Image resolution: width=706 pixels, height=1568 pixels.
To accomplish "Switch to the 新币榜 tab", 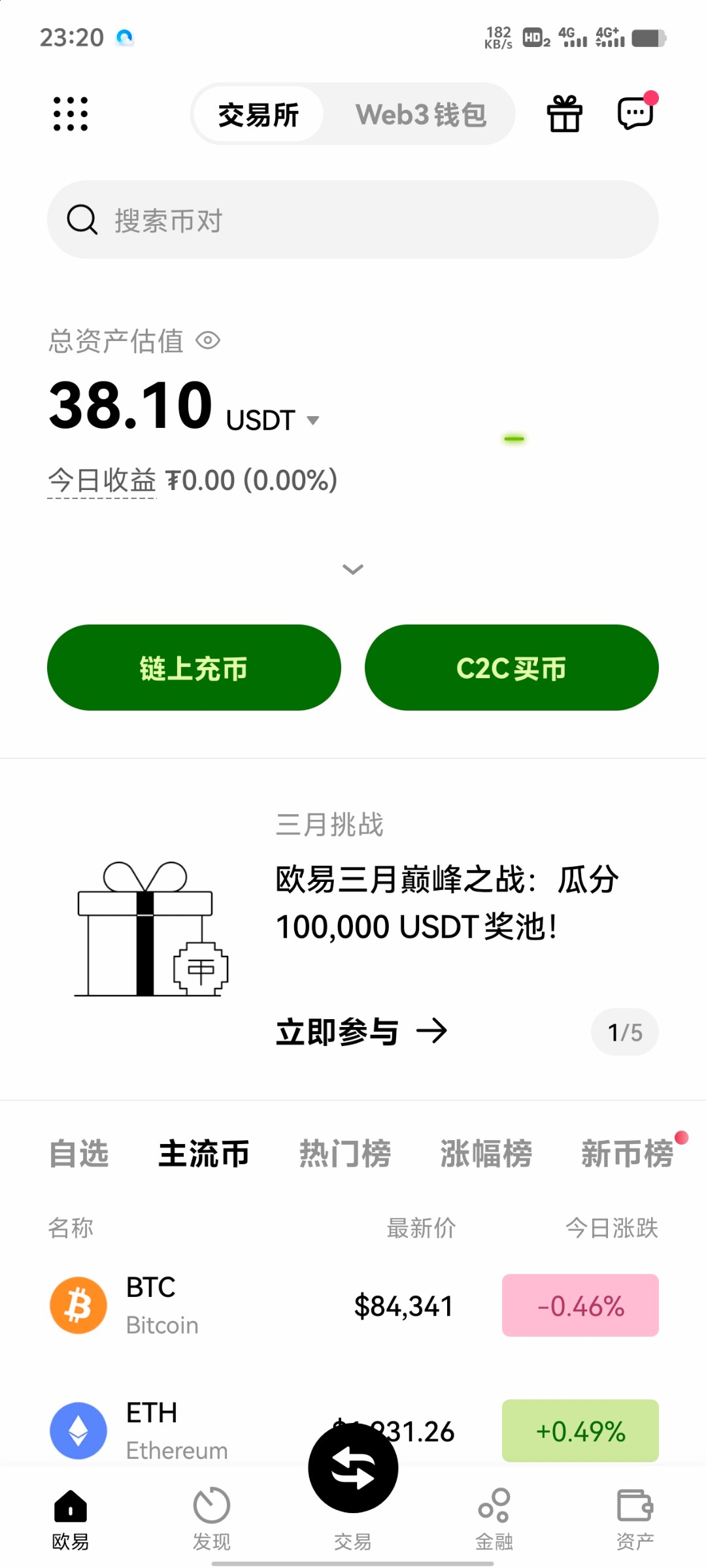I will pos(627,1154).
